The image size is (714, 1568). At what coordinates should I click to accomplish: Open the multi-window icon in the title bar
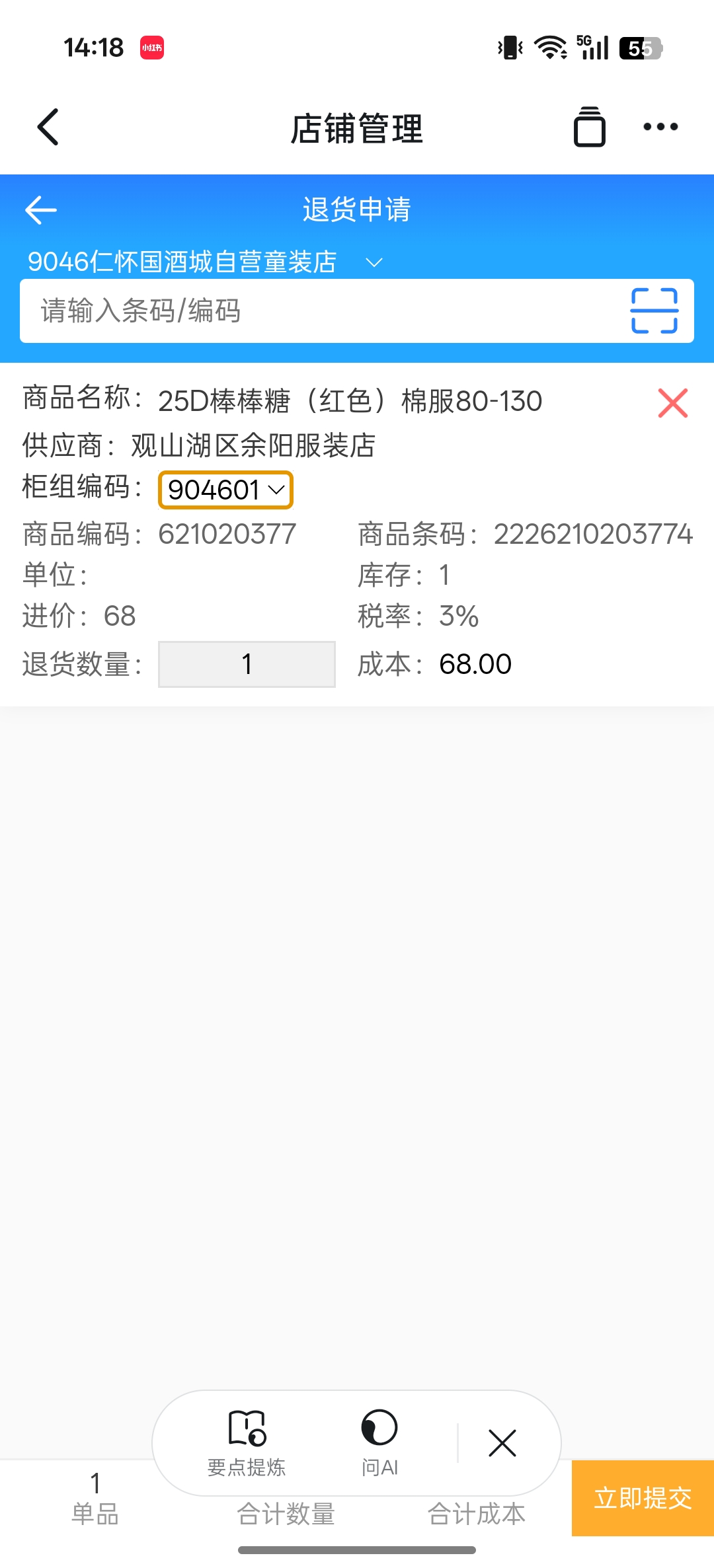pyautogui.click(x=589, y=127)
